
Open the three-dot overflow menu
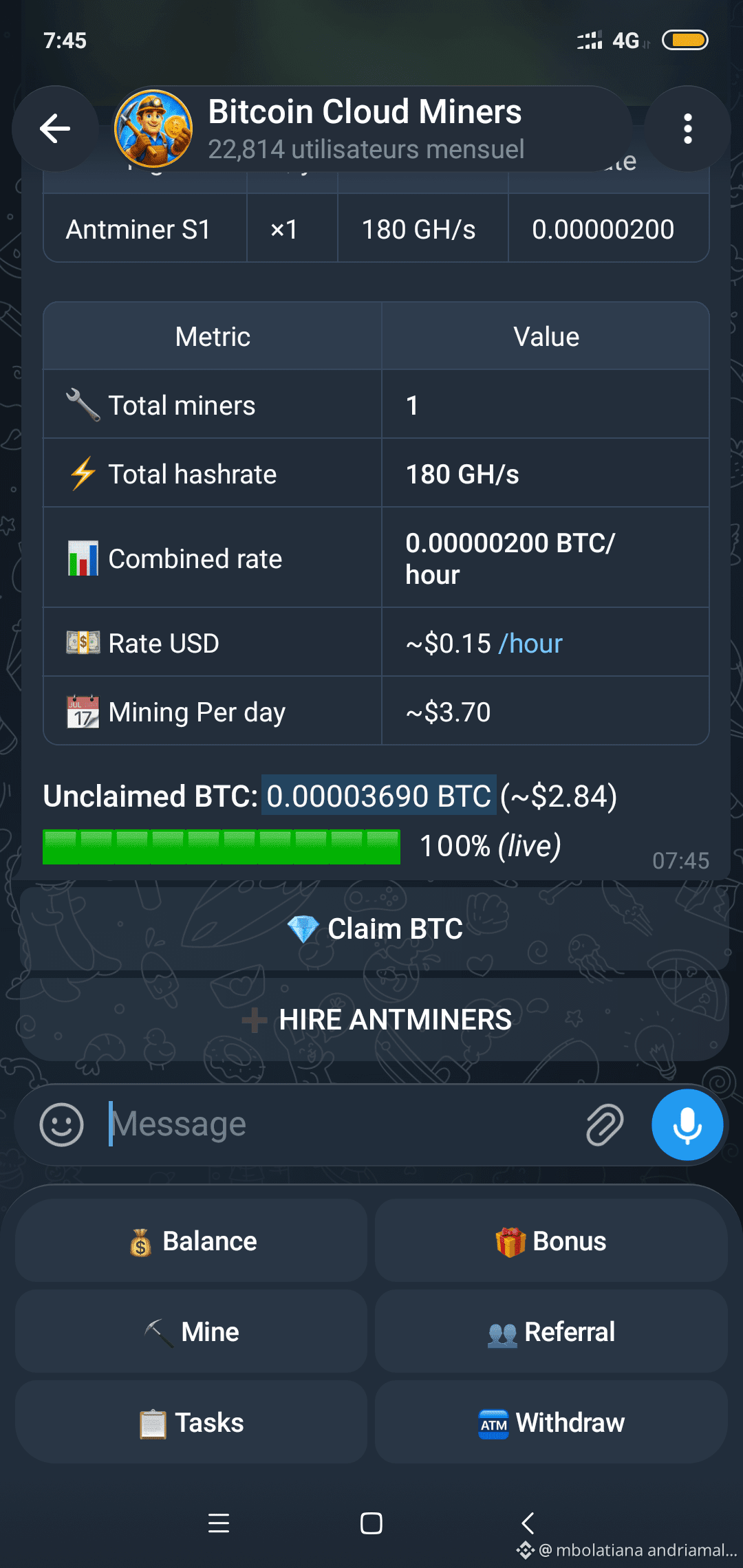tap(687, 129)
